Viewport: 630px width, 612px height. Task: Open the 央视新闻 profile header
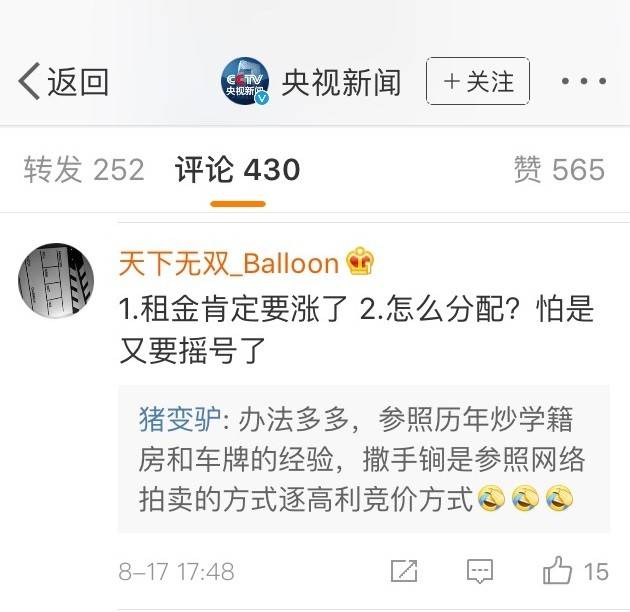coord(311,82)
